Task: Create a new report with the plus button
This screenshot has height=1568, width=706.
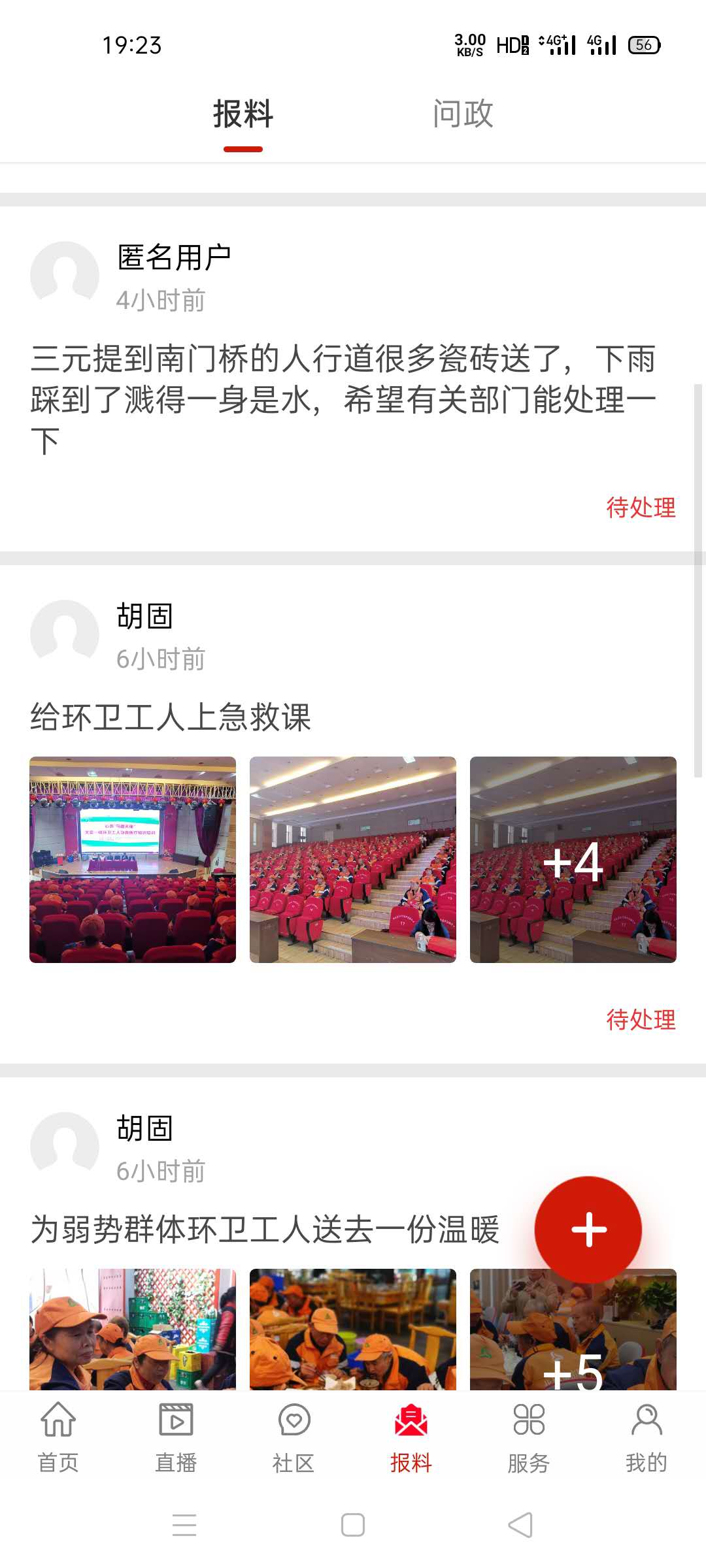Action: click(x=588, y=1229)
